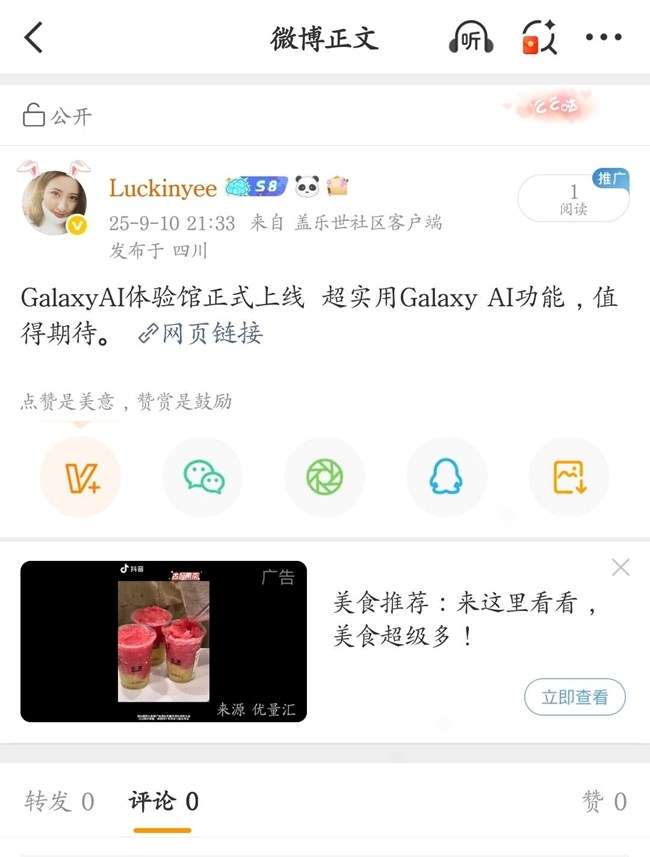The image size is (650, 857).
Task: Go back from the Weibo post
Action: point(35,38)
